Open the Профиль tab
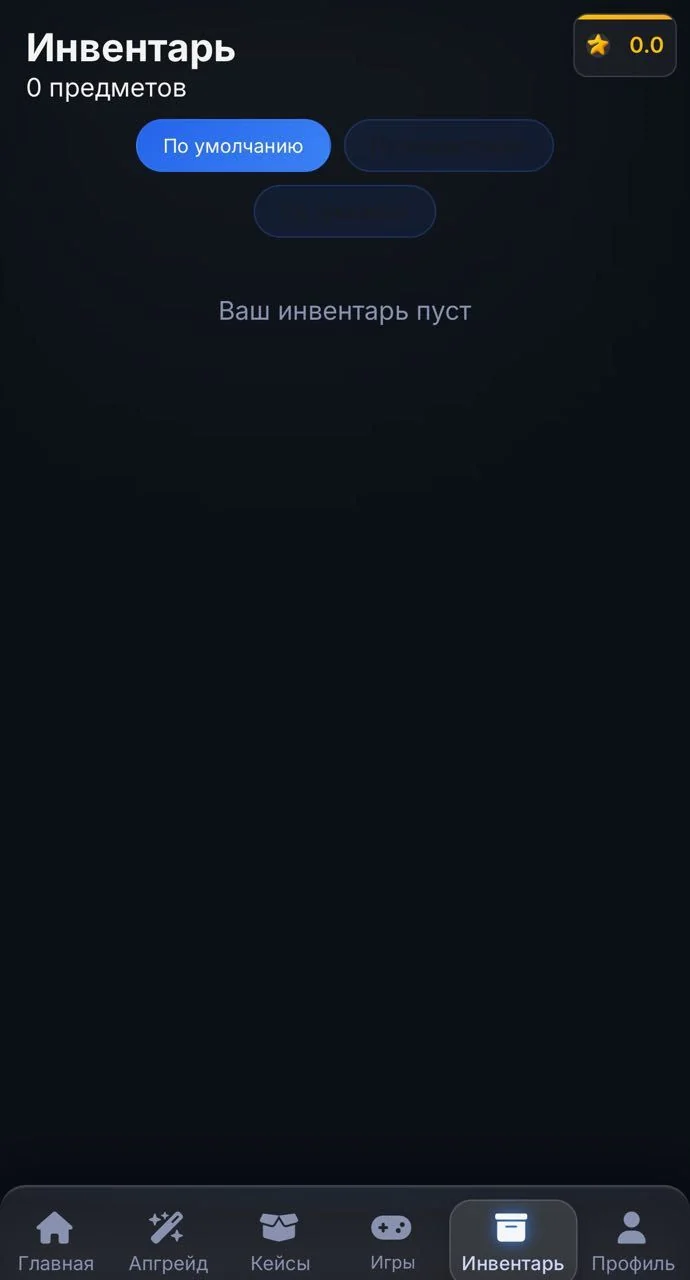 633,1241
